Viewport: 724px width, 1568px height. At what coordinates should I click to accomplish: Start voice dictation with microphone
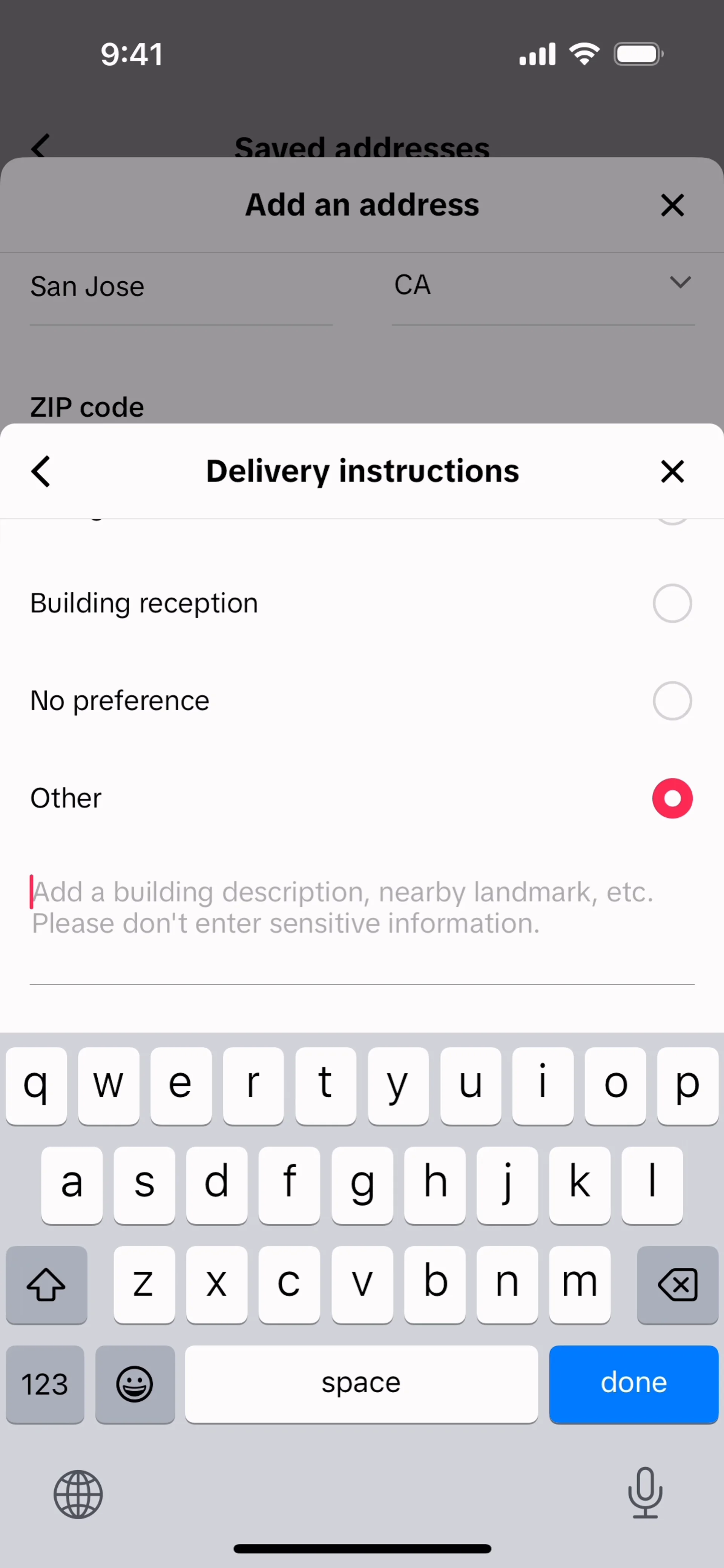point(645,1493)
